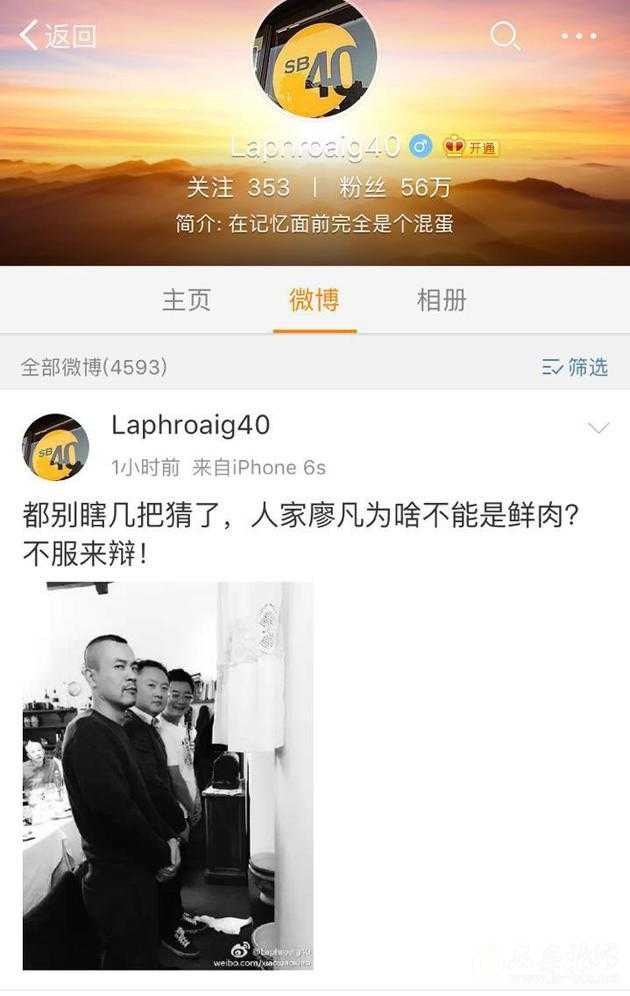Open the Laphroaig40 post text
This screenshot has width=630, height=996.
click(x=300, y=533)
